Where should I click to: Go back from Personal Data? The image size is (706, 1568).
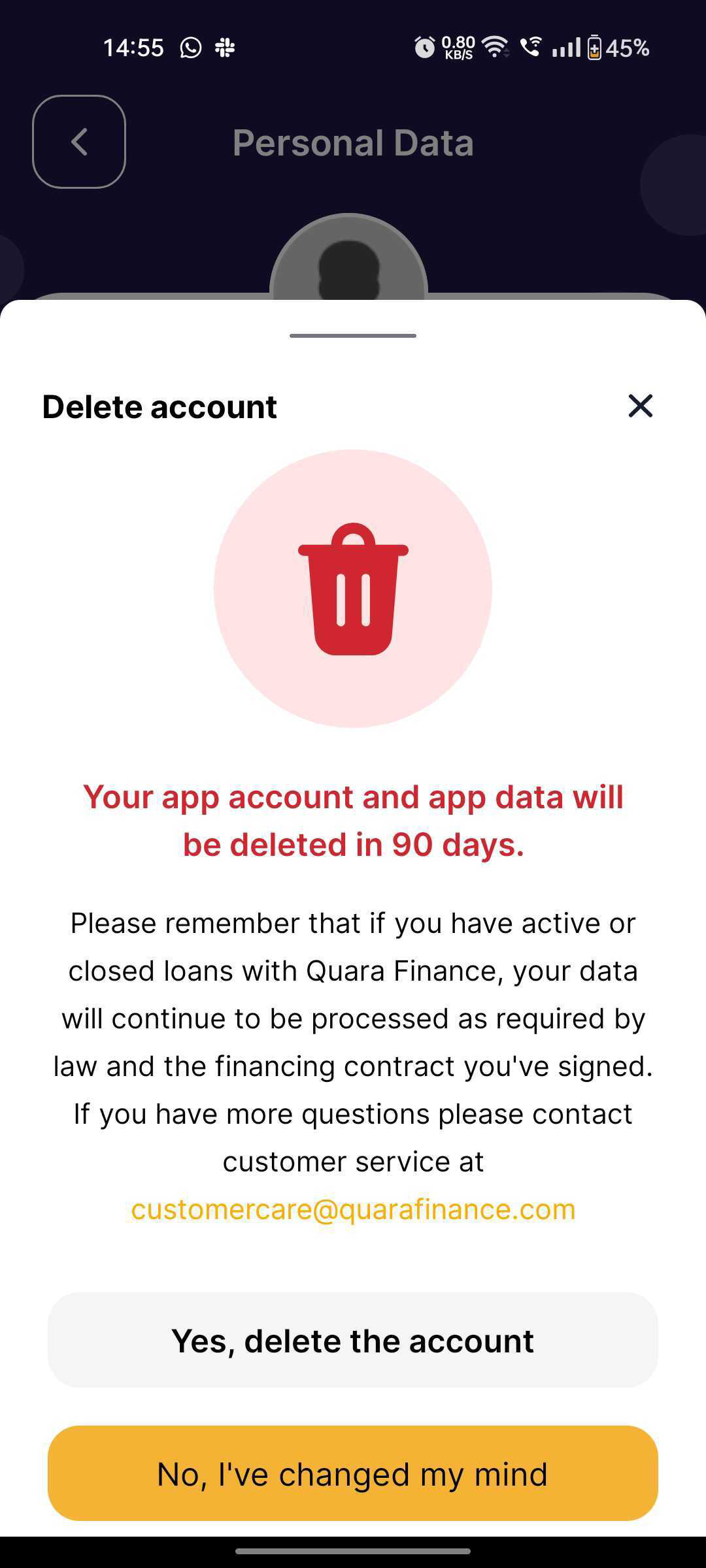(79, 142)
